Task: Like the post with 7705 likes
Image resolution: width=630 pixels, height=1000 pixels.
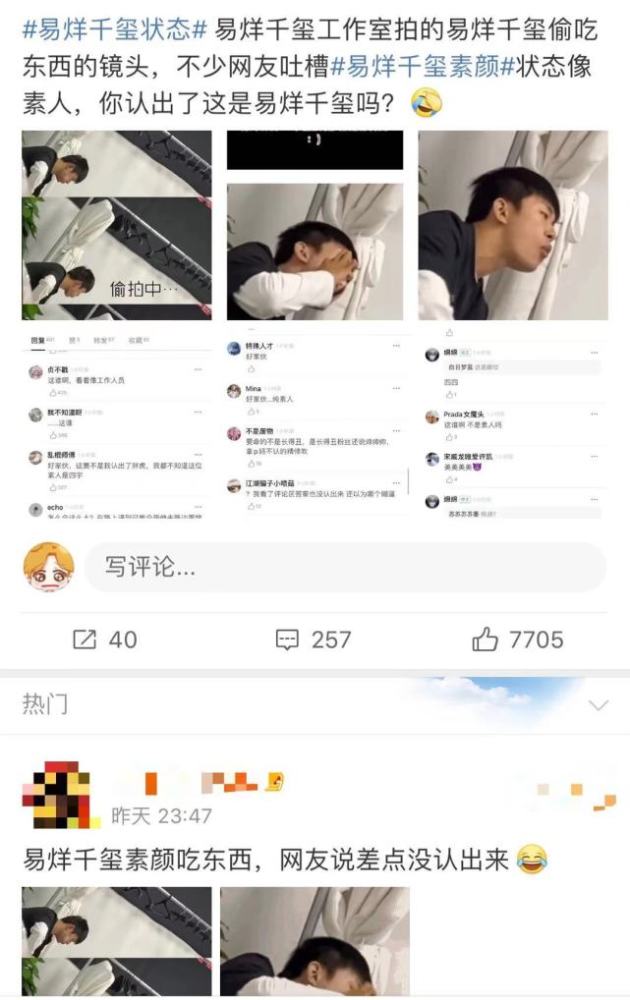Action: click(518, 639)
